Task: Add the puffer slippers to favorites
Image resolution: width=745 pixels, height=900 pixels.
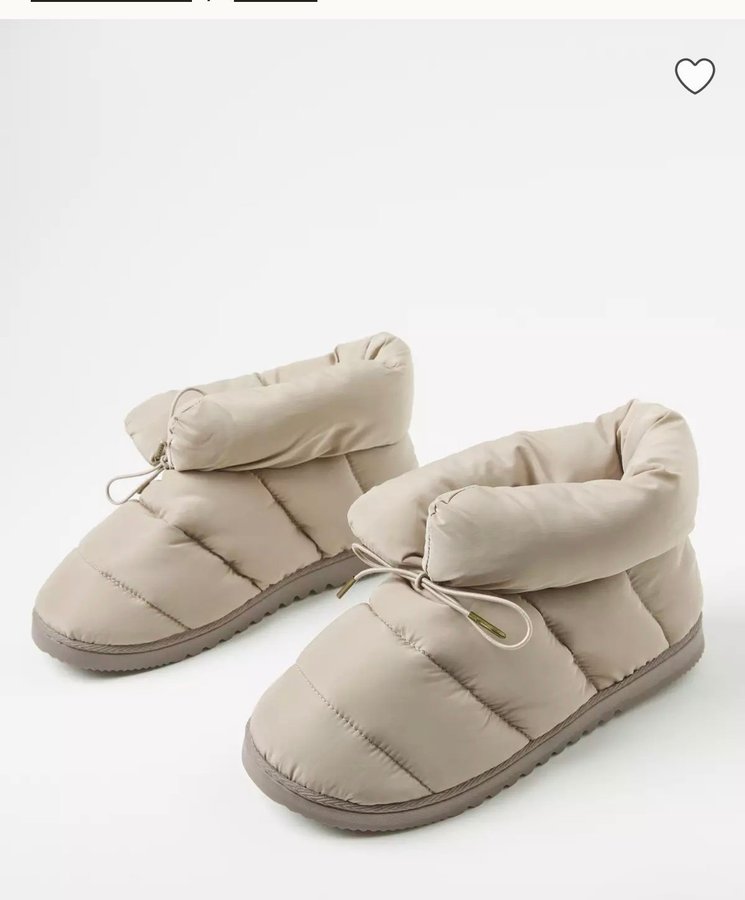Action: [694, 77]
